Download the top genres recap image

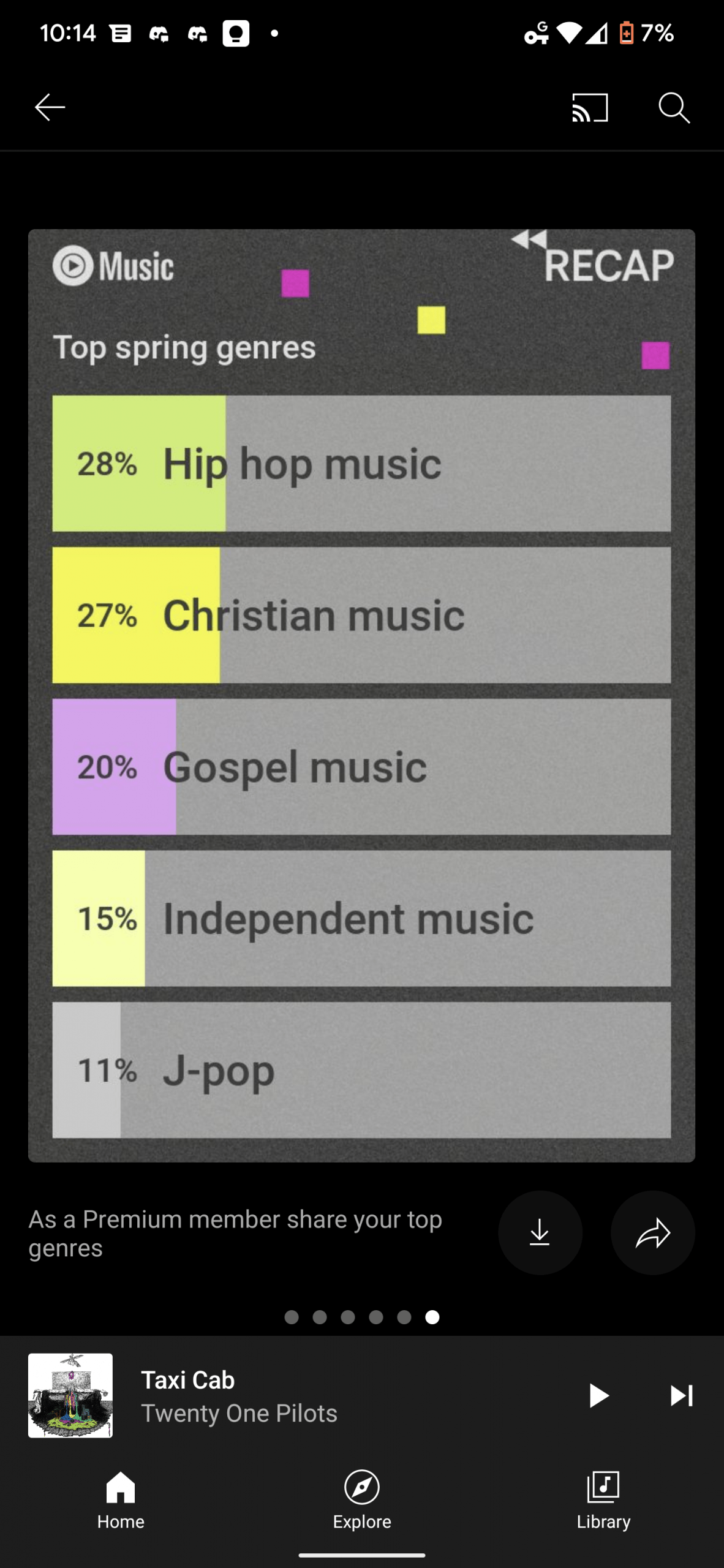click(x=540, y=1232)
